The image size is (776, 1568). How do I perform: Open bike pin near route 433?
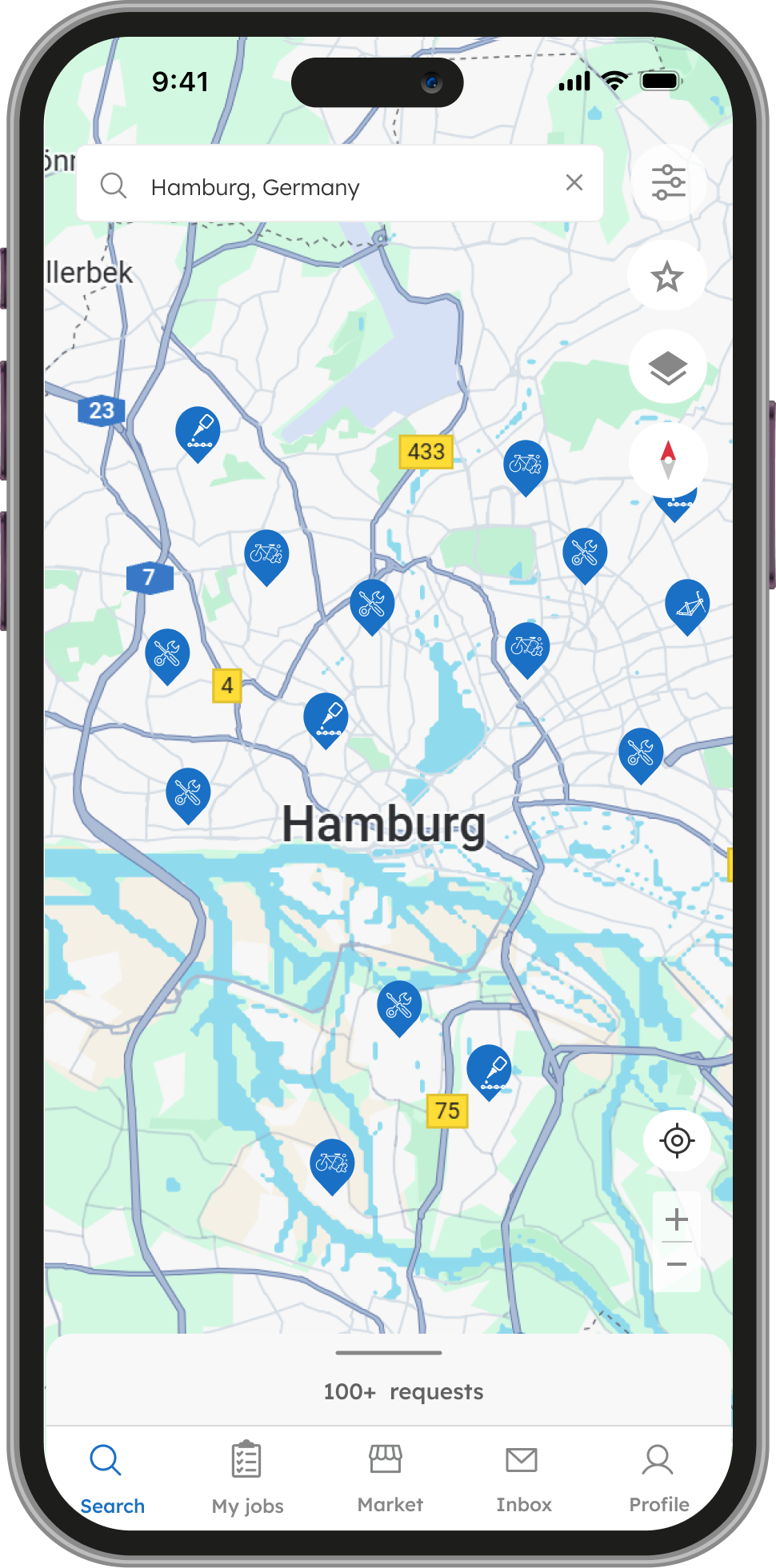[x=526, y=464]
